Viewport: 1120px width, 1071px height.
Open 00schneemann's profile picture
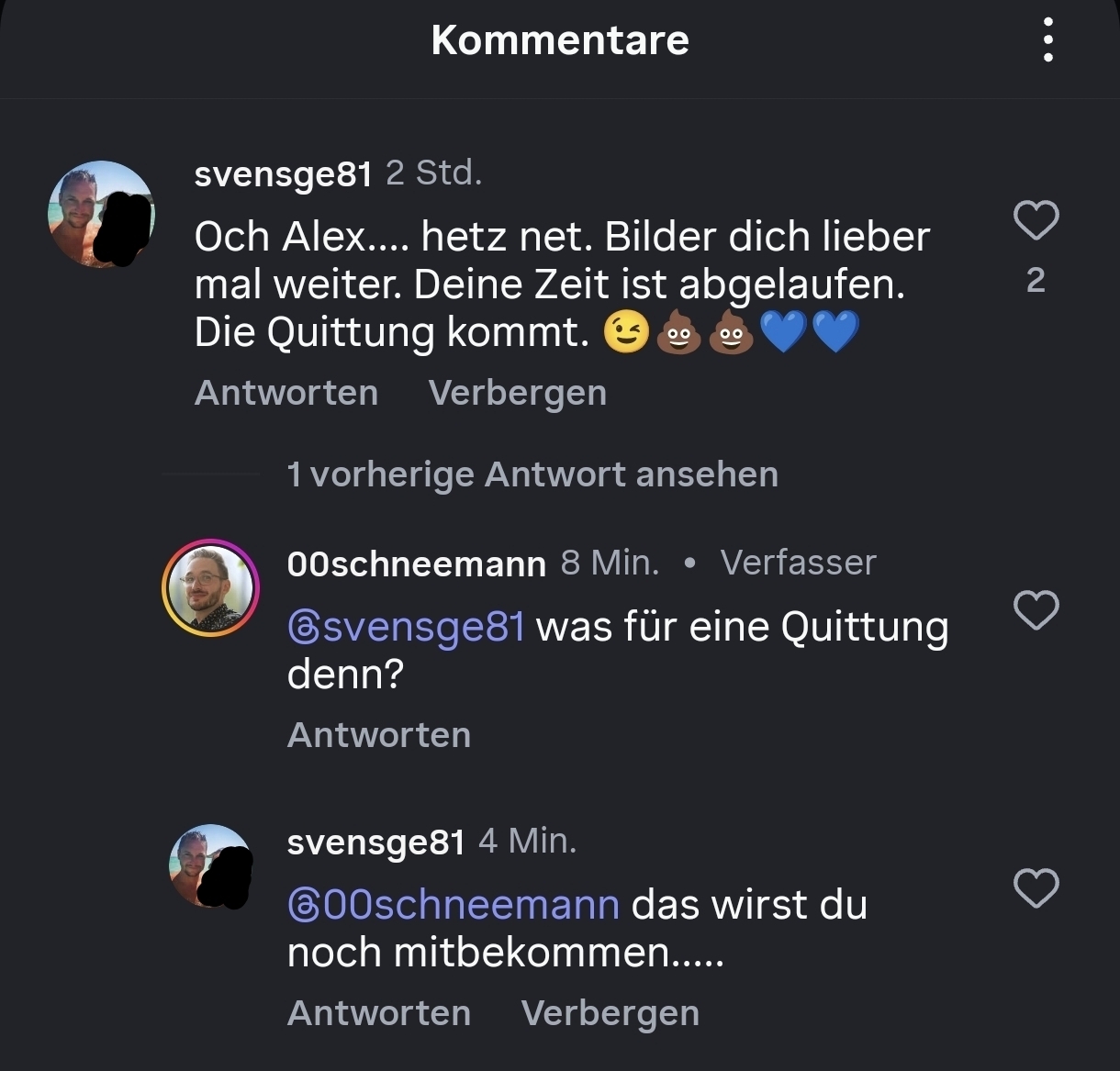pos(211,588)
